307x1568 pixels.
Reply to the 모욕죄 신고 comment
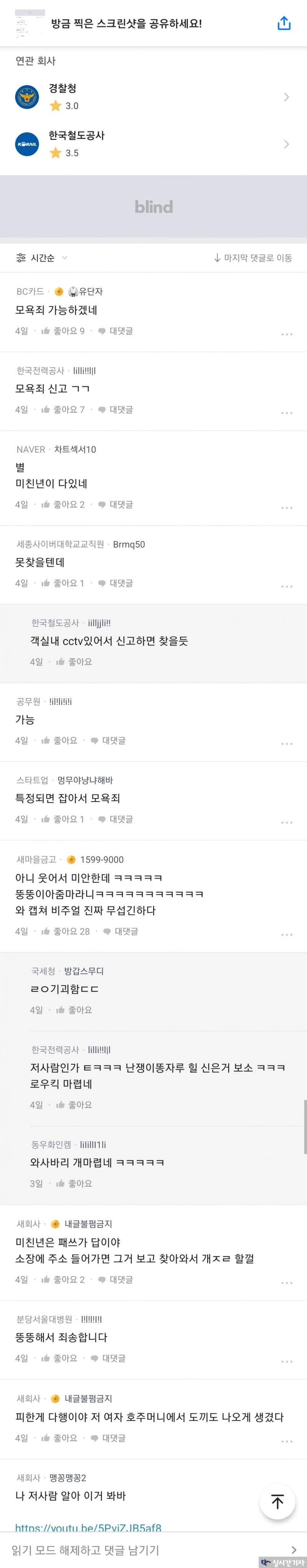pyautogui.click(x=115, y=410)
